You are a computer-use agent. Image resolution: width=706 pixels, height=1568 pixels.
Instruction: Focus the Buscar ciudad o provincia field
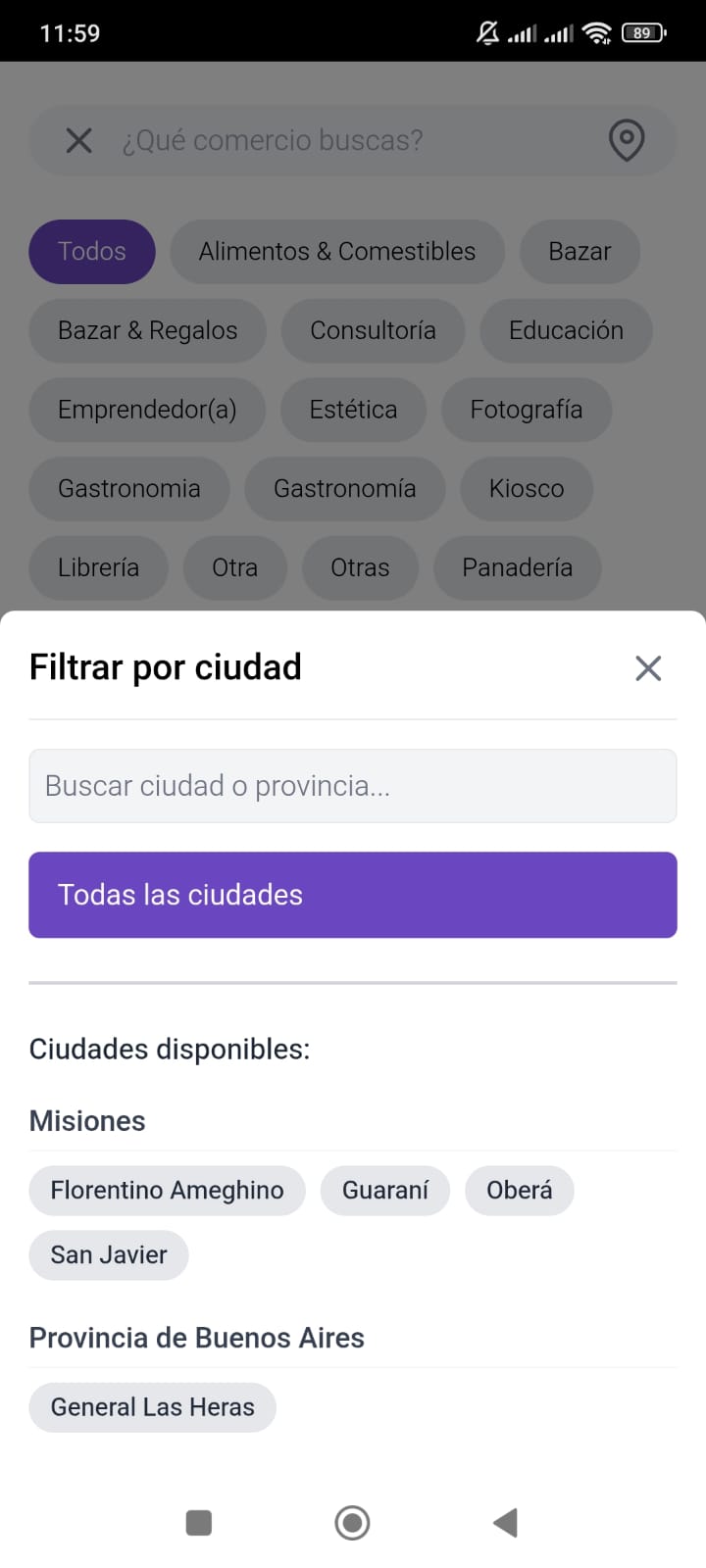click(x=353, y=786)
